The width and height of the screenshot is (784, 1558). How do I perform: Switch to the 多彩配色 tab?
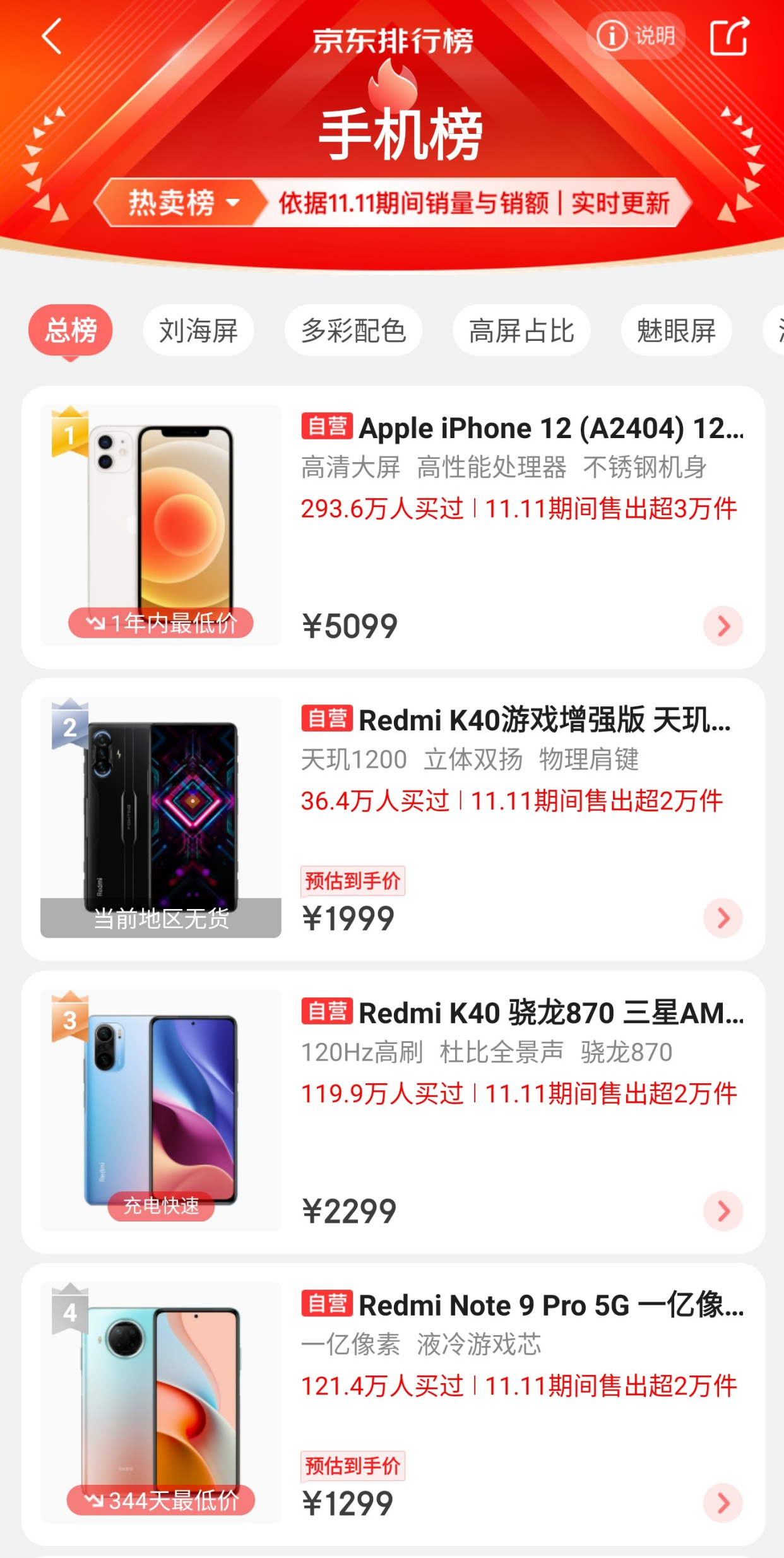click(x=355, y=330)
